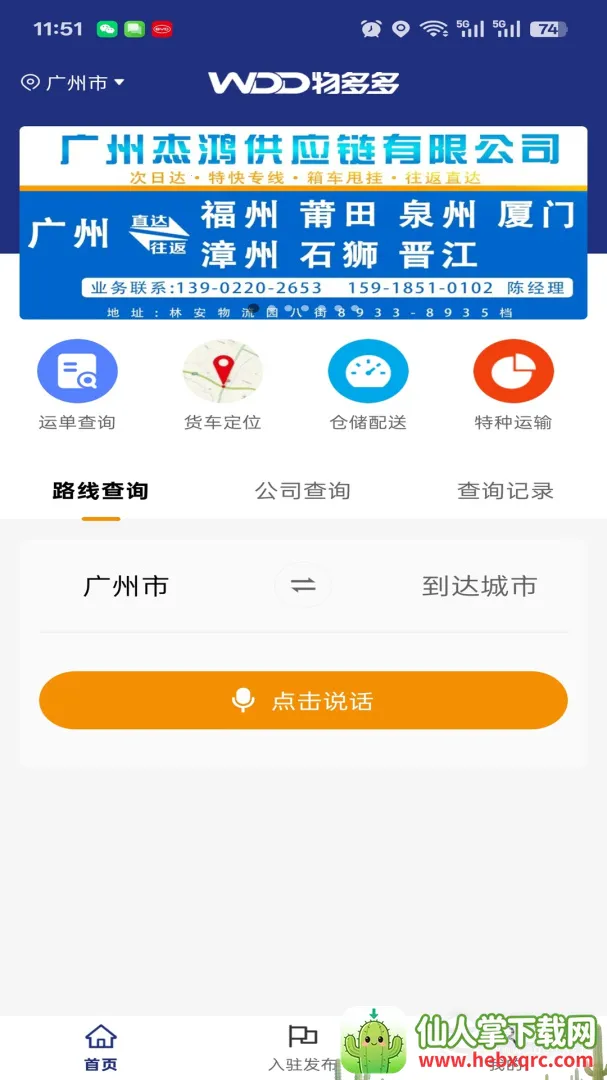The image size is (607, 1080).
Task: Open the 入驻发布 tab
Action: pyautogui.click(x=302, y=1046)
